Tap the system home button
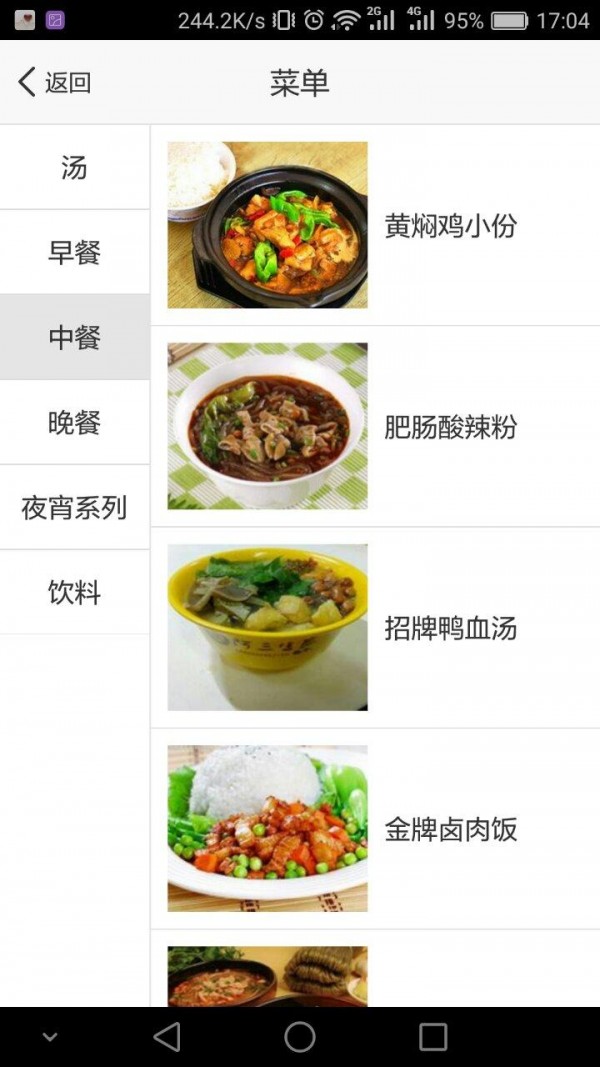The height and width of the screenshot is (1067, 600). 300,1037
